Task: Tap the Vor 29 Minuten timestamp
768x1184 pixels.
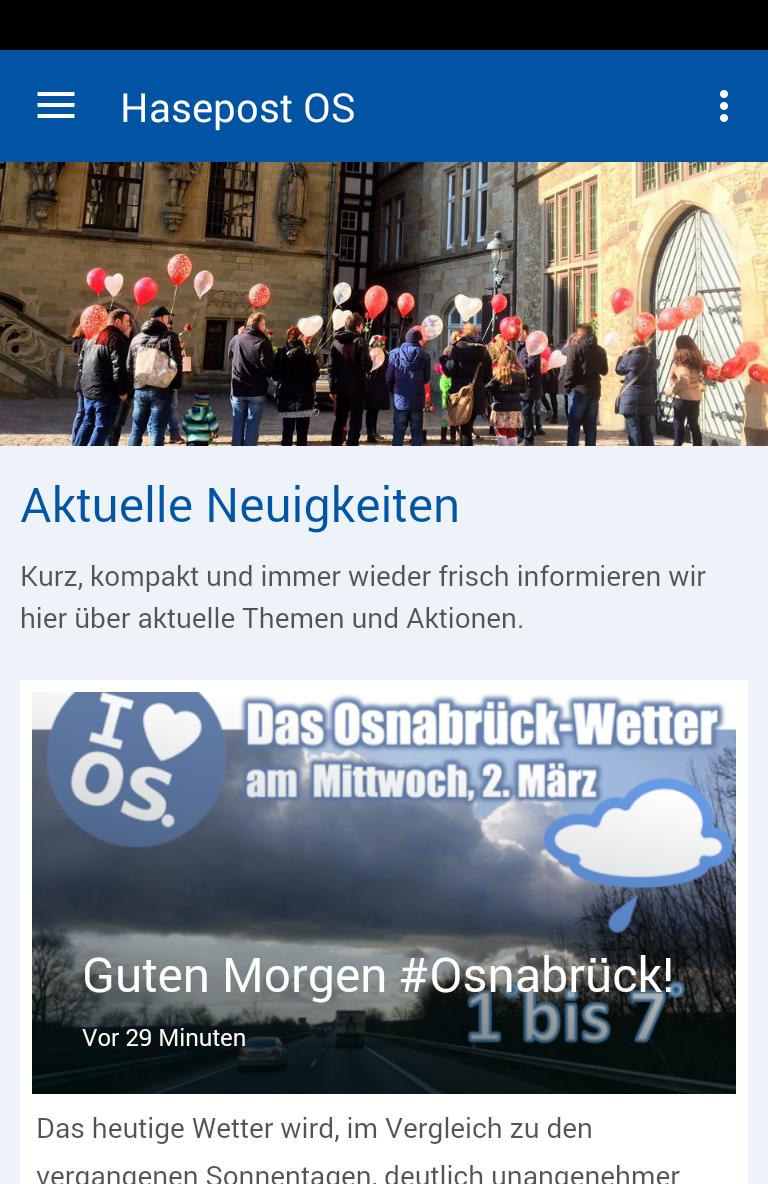Action: [x=164, y=1038]
